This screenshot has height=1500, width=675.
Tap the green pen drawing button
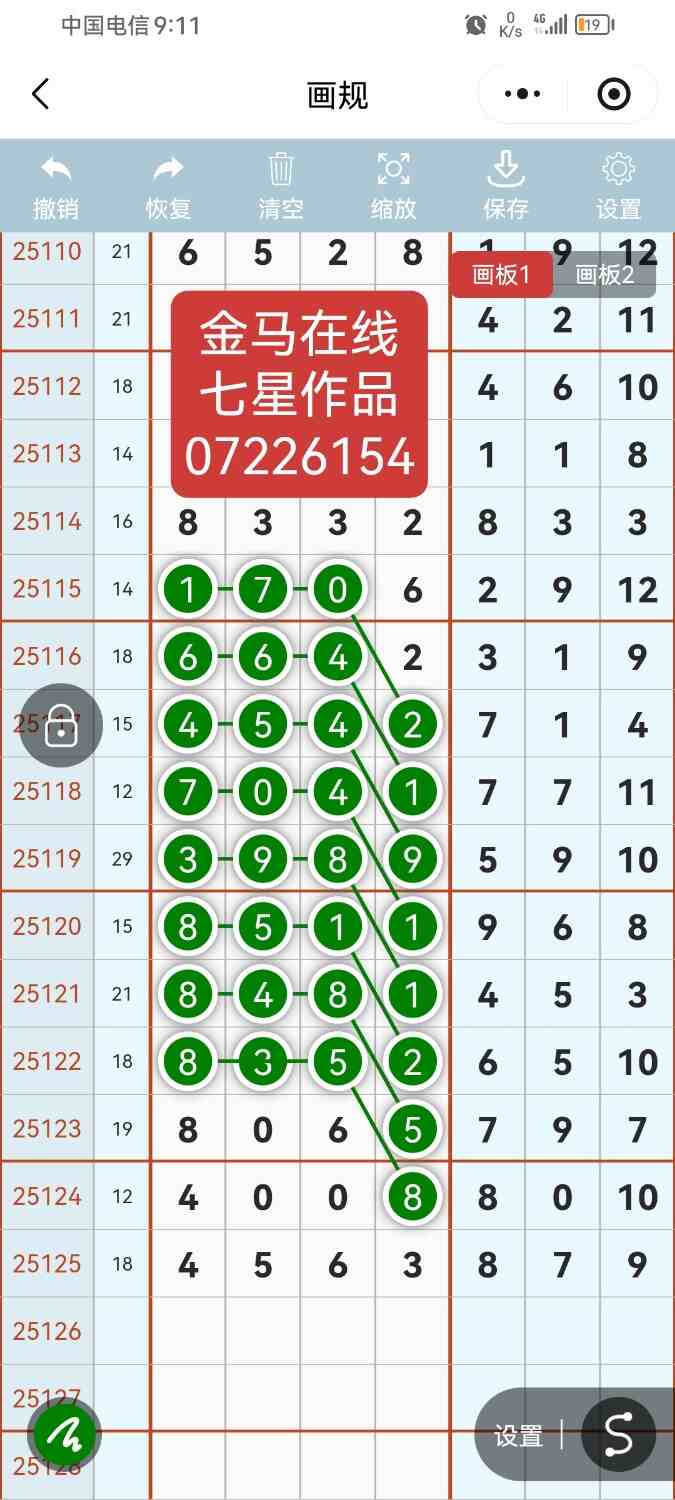click(x=65, y=1436)
